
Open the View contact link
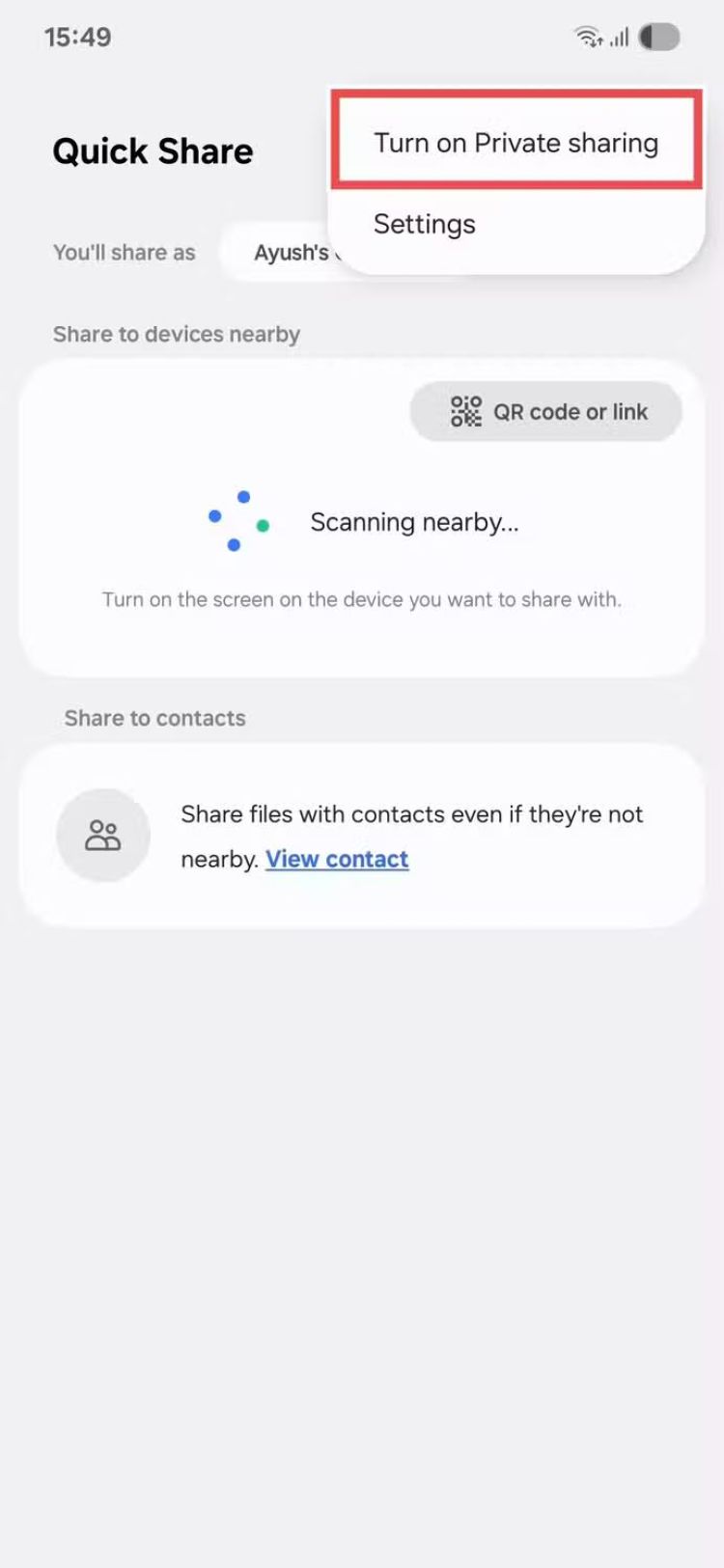coord(337,859)
